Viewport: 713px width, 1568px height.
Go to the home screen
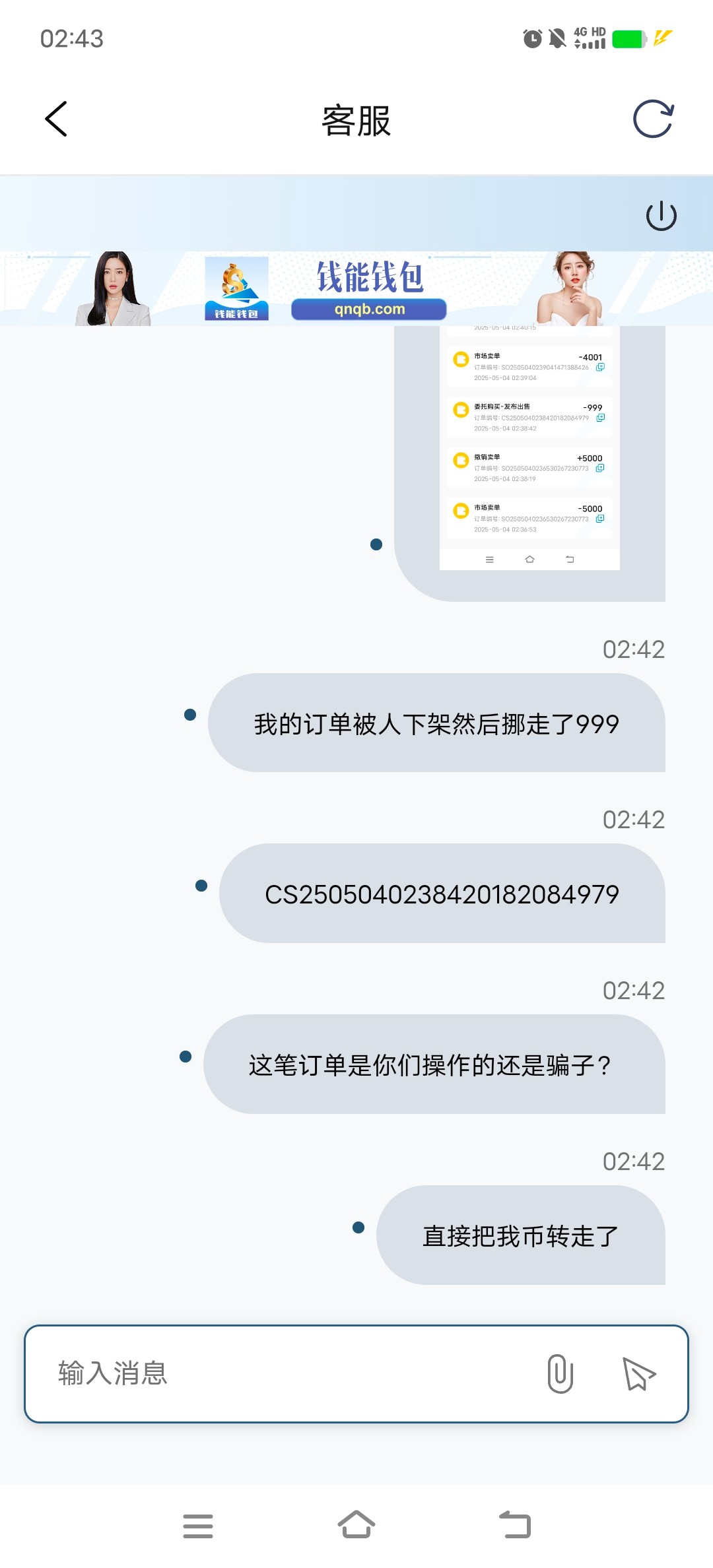tap(356, 1526)
